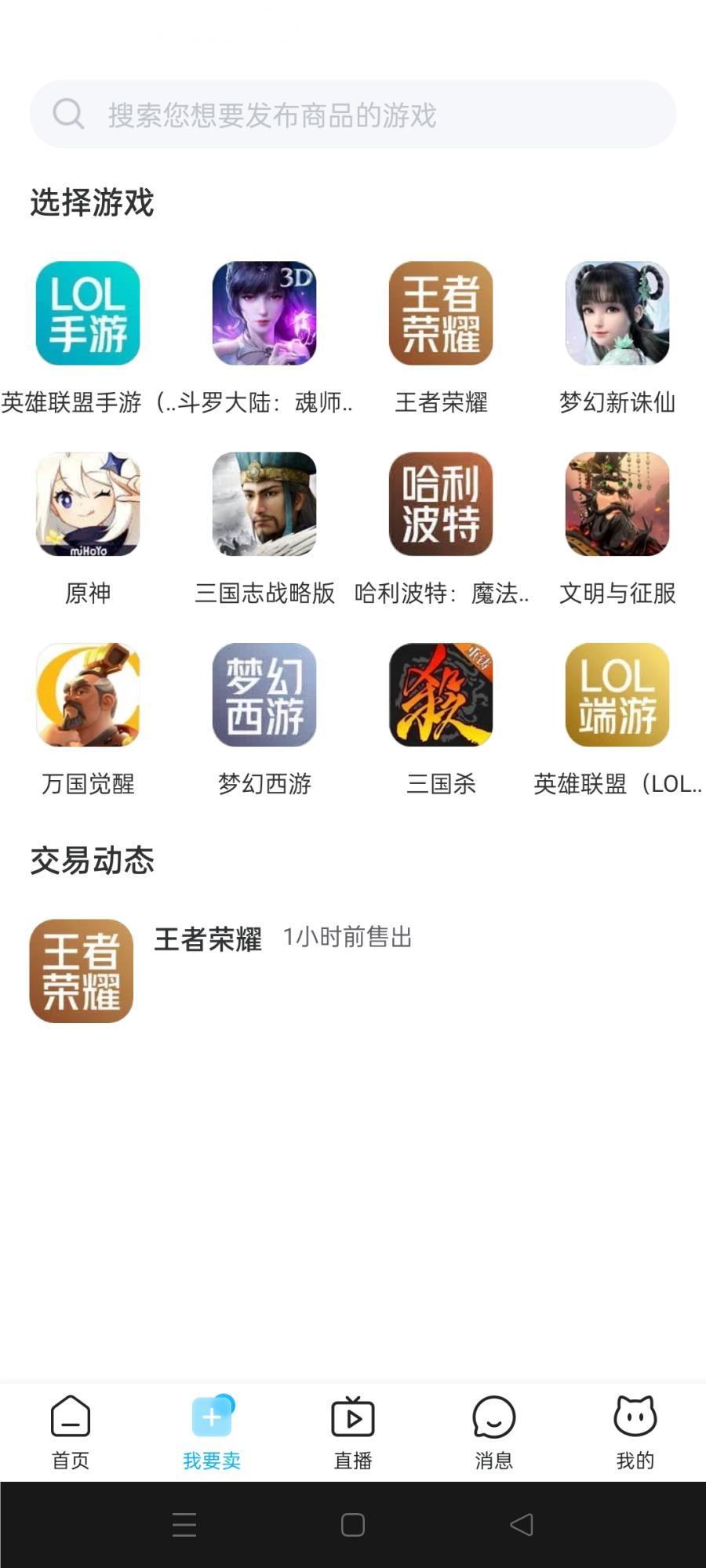Open 文明与征服 game

pyautogui.click(x=617, y=504)
